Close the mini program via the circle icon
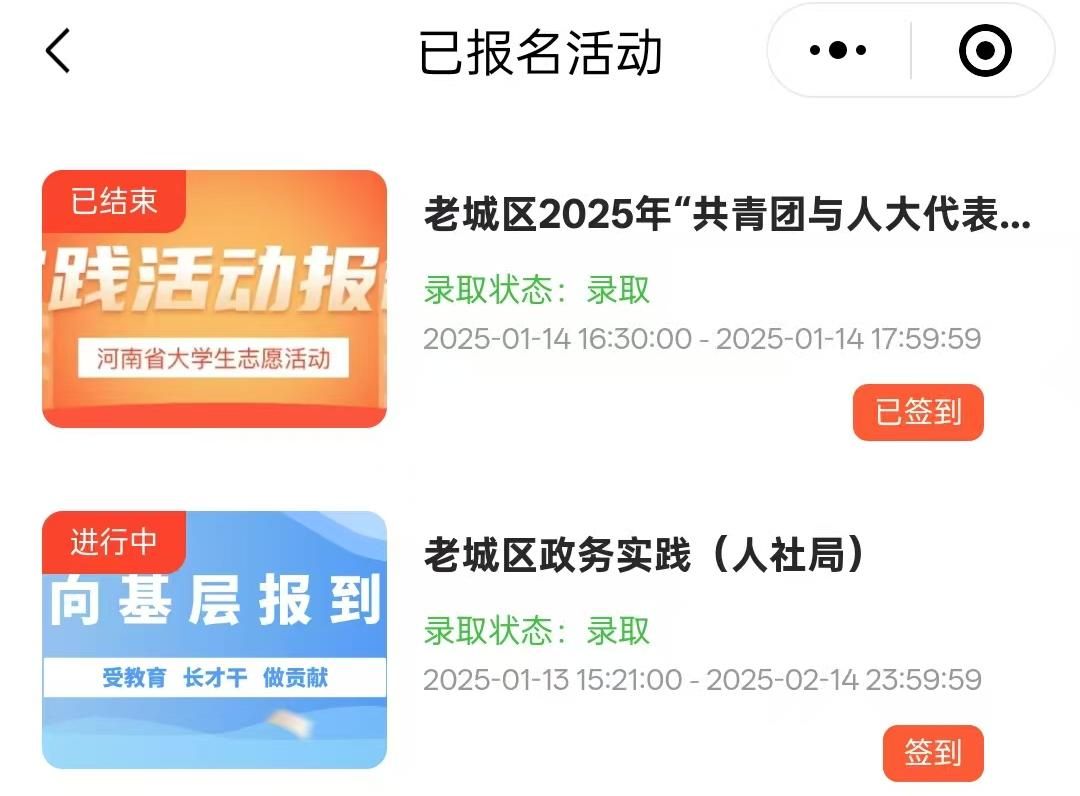Viewport: 1080px width, 796px height. tap(985, 51)
